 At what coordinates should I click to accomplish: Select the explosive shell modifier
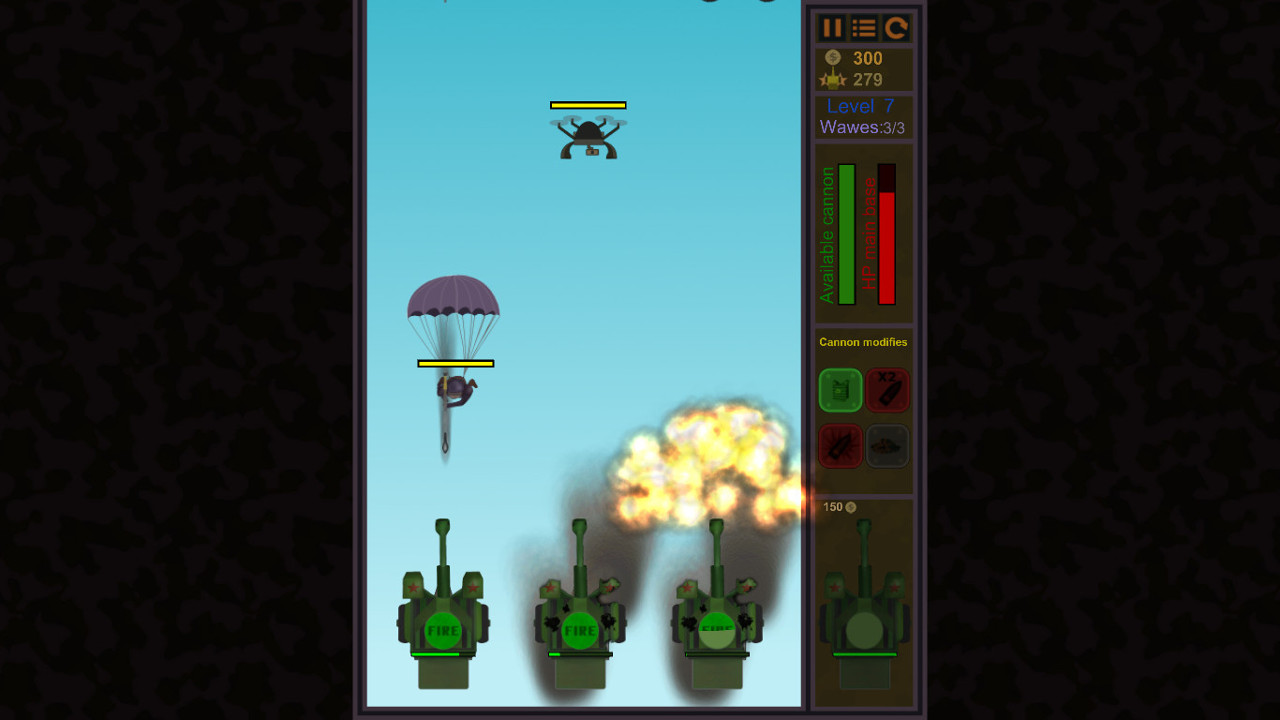click(840, 446)
